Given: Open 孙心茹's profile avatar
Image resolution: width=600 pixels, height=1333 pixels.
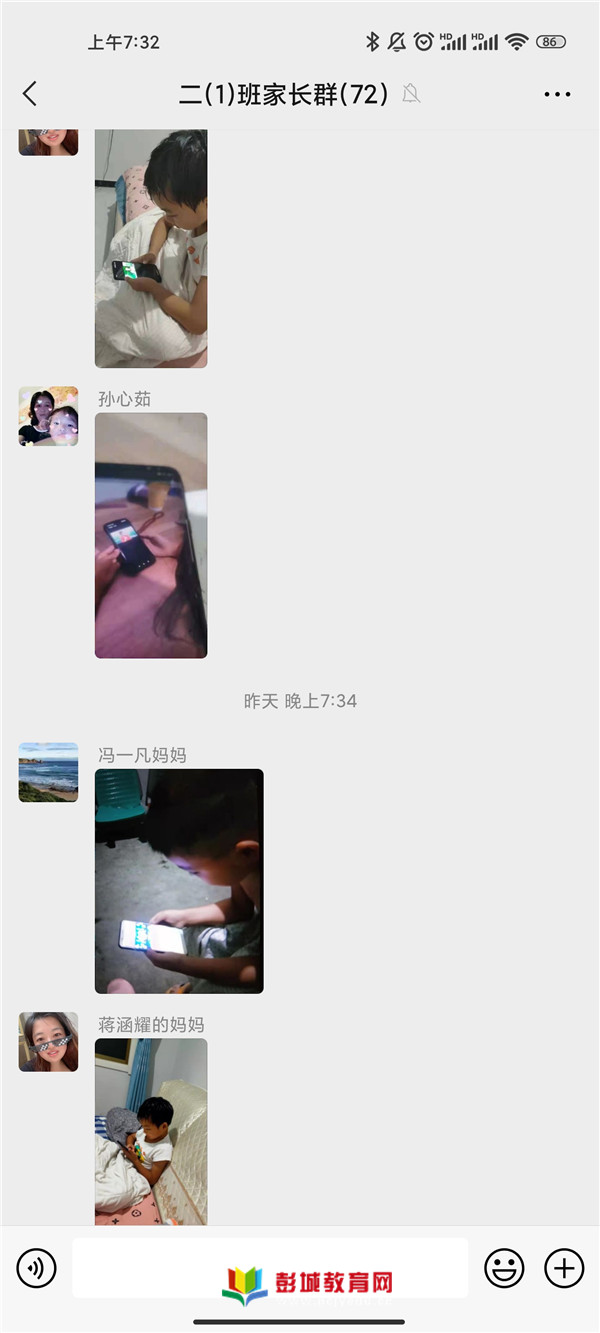Looking at the screenshot, I should (48, 416).
